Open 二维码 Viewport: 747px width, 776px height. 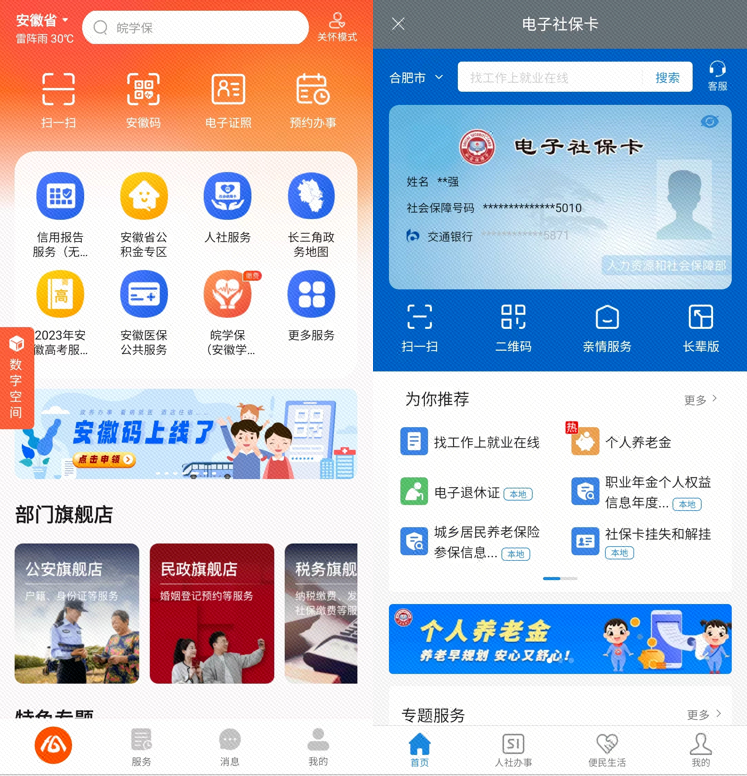click(x=513, y=328)
